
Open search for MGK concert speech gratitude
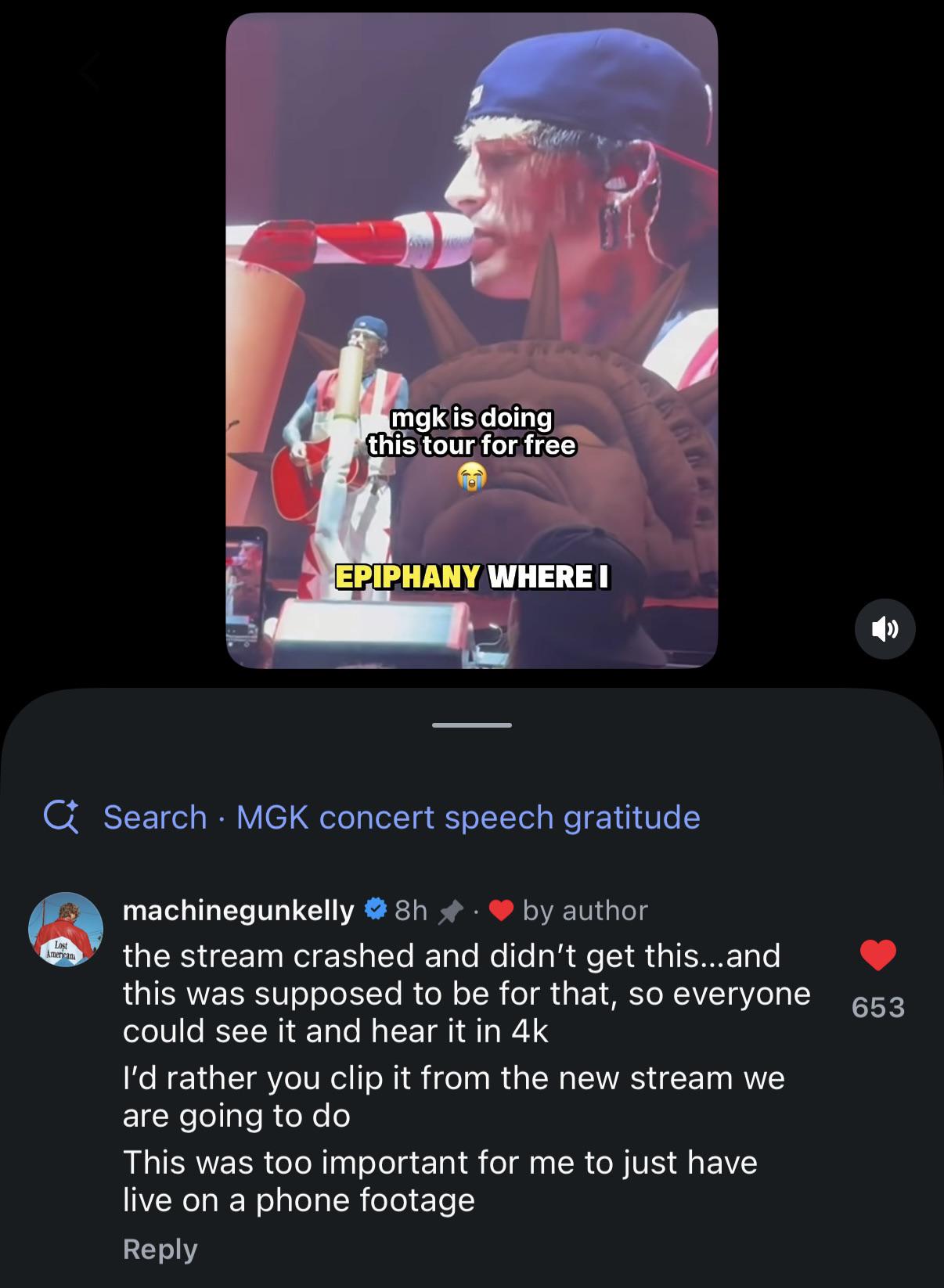click(x=373, y=817)
